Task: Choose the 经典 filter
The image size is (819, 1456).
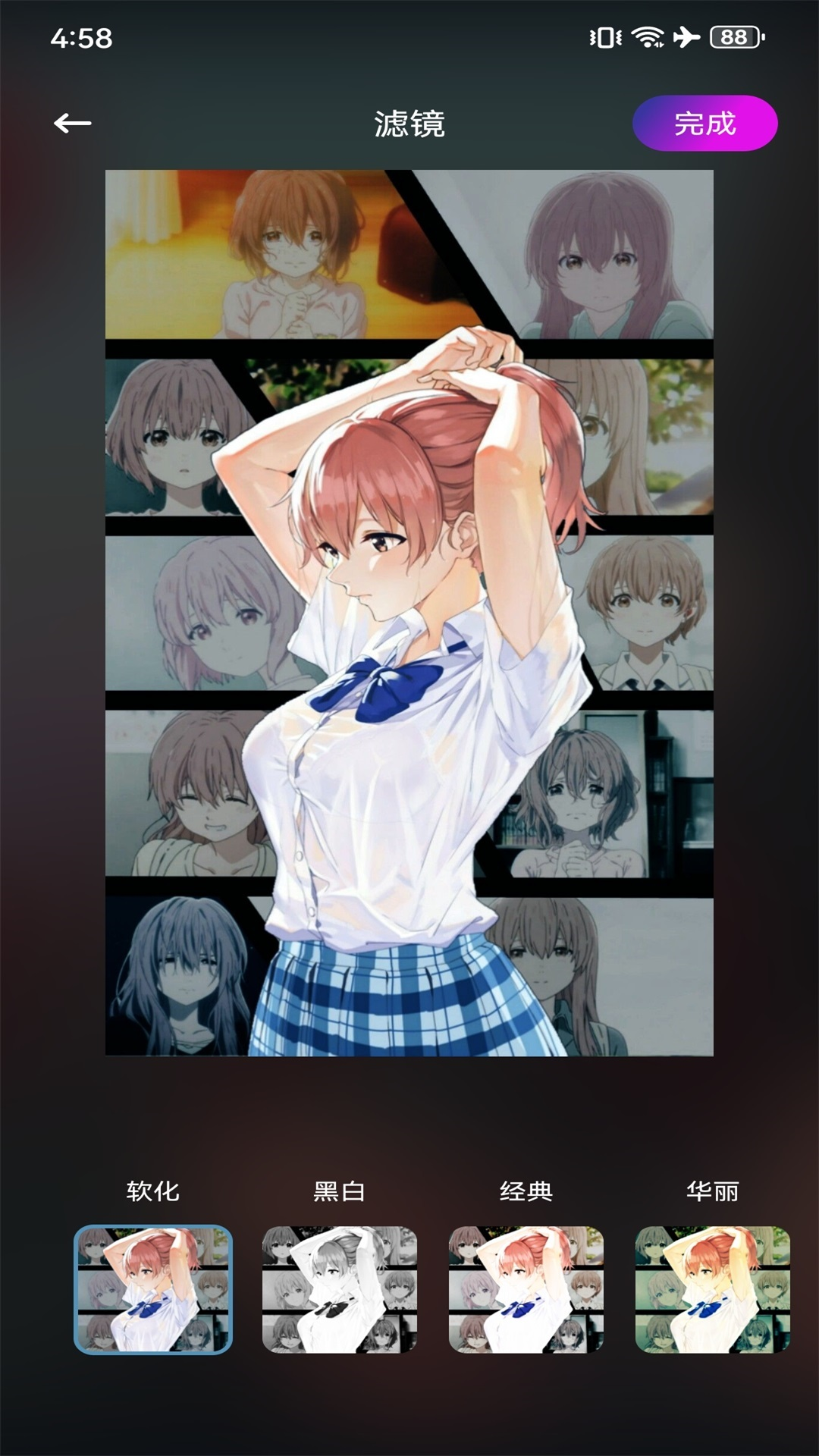Action: click(x=526, y=1289)
